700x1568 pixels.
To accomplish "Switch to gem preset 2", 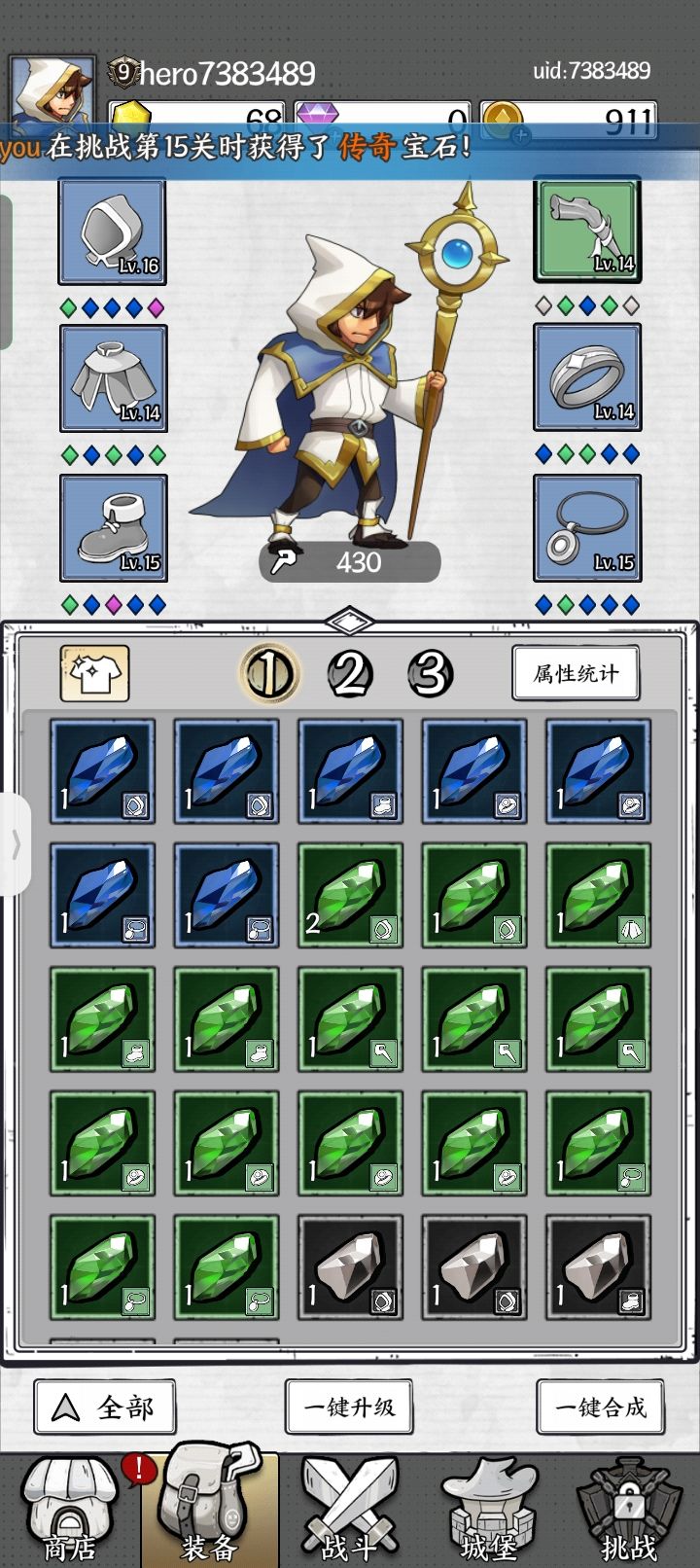I will pyautogui.click(x=350, y=673).
